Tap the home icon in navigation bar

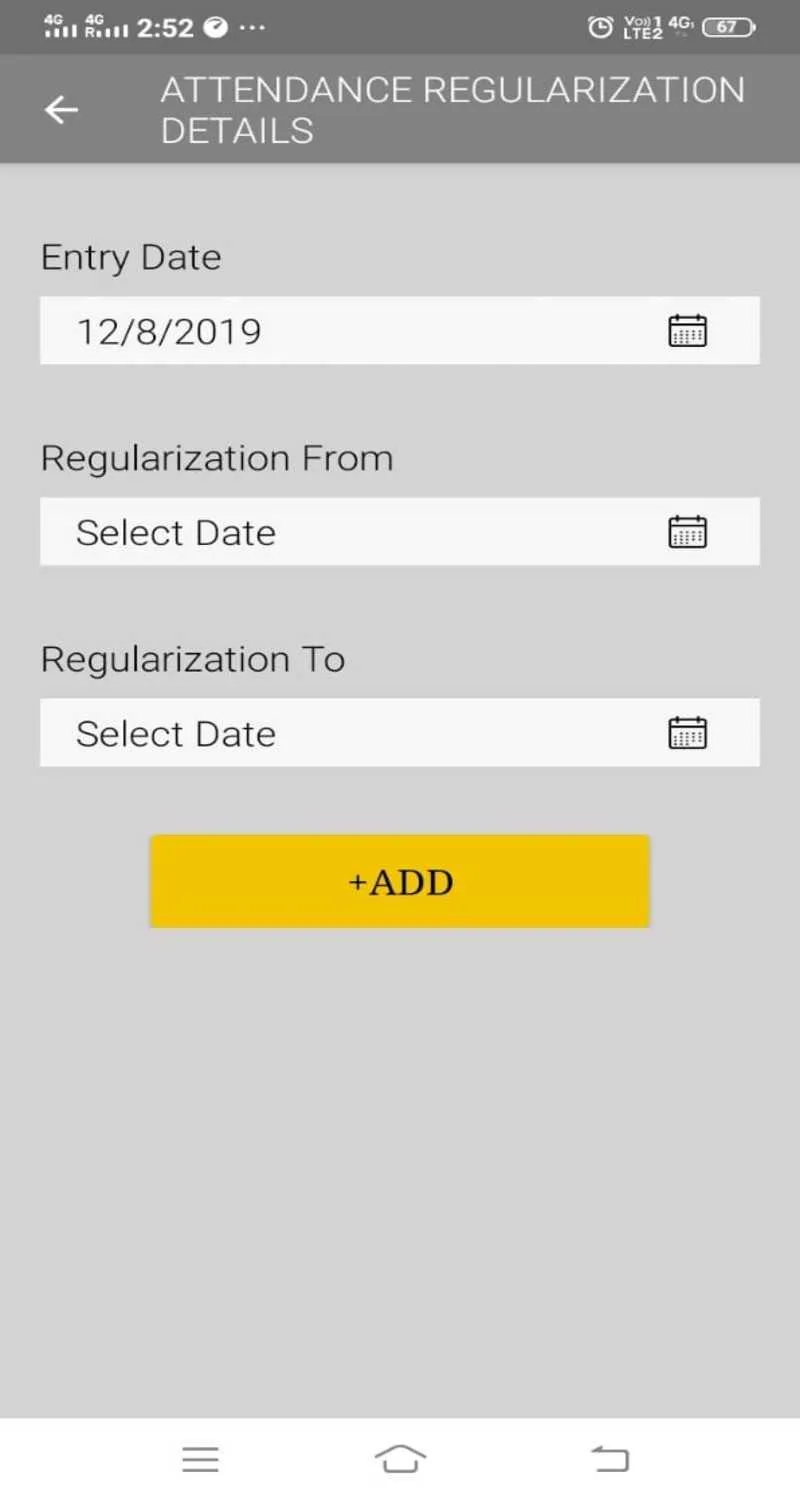pyautogui.click(x=400, y=1459)
